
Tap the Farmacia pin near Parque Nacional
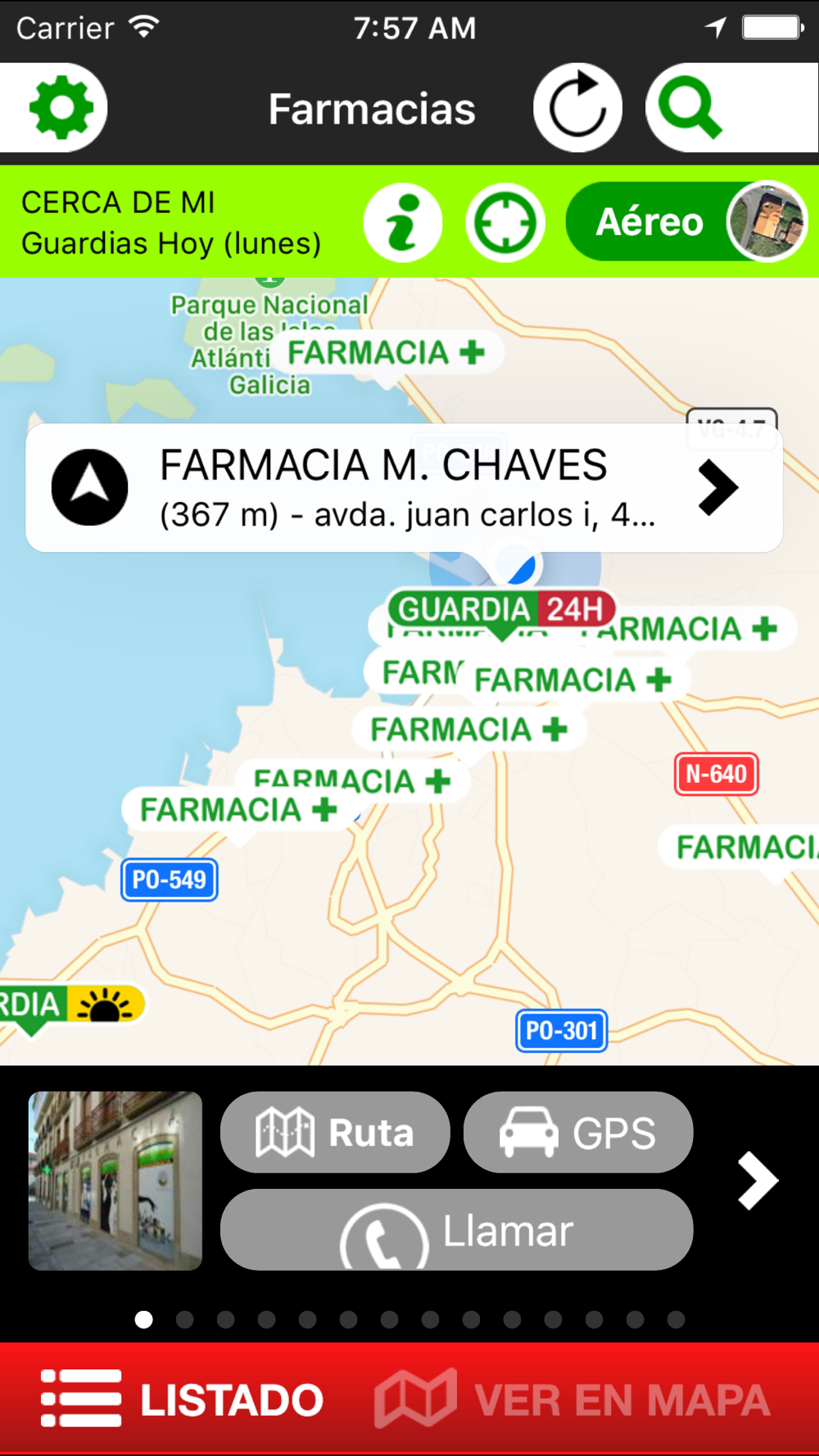point(387,354)
